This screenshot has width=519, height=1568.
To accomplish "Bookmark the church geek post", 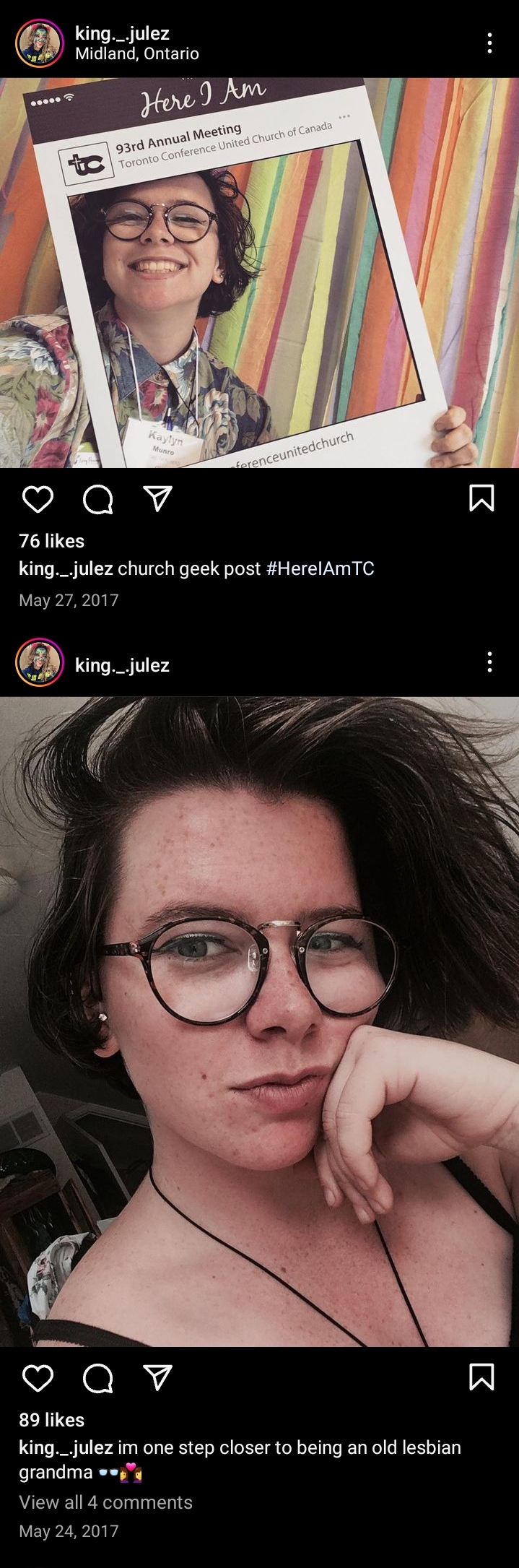I will (x=481, y=498).
